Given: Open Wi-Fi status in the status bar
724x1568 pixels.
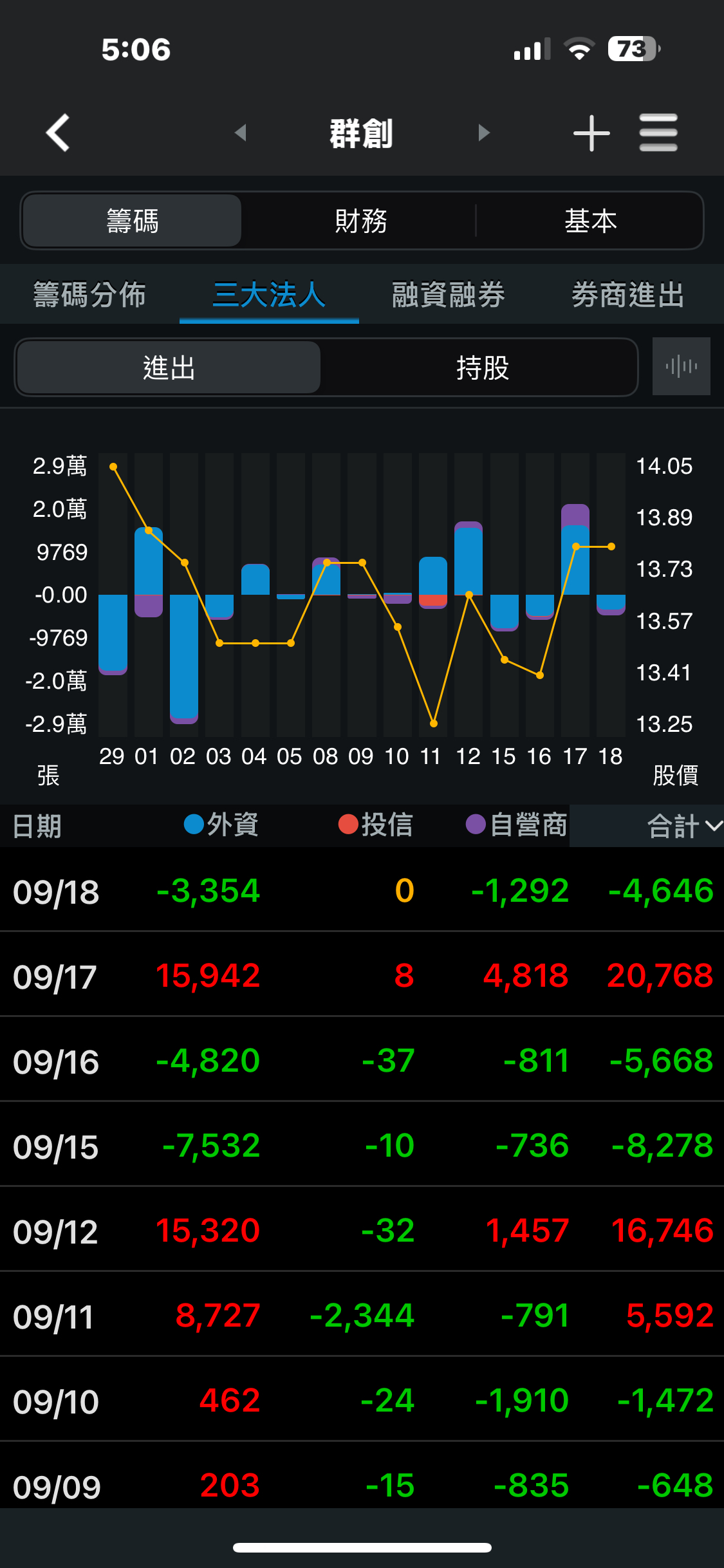Looking at the screenshot, I should [x=579, y=49].
